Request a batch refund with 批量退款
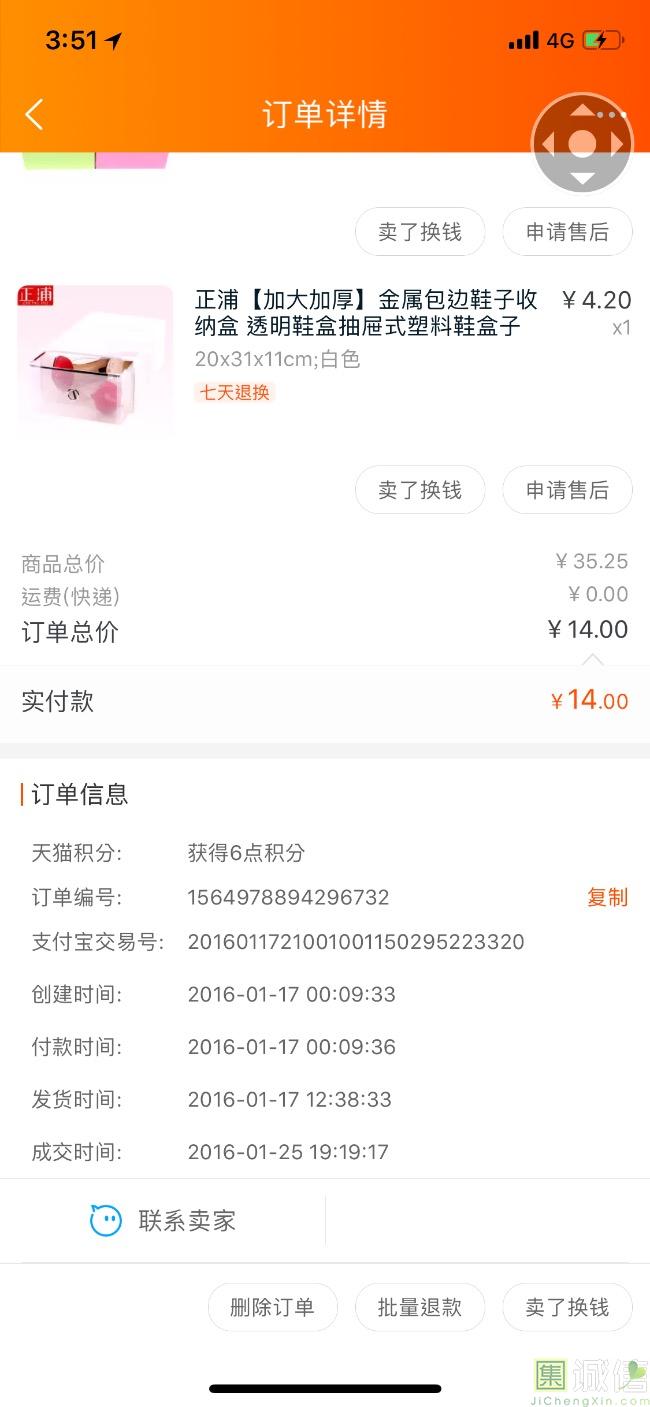 (420, 1307)
